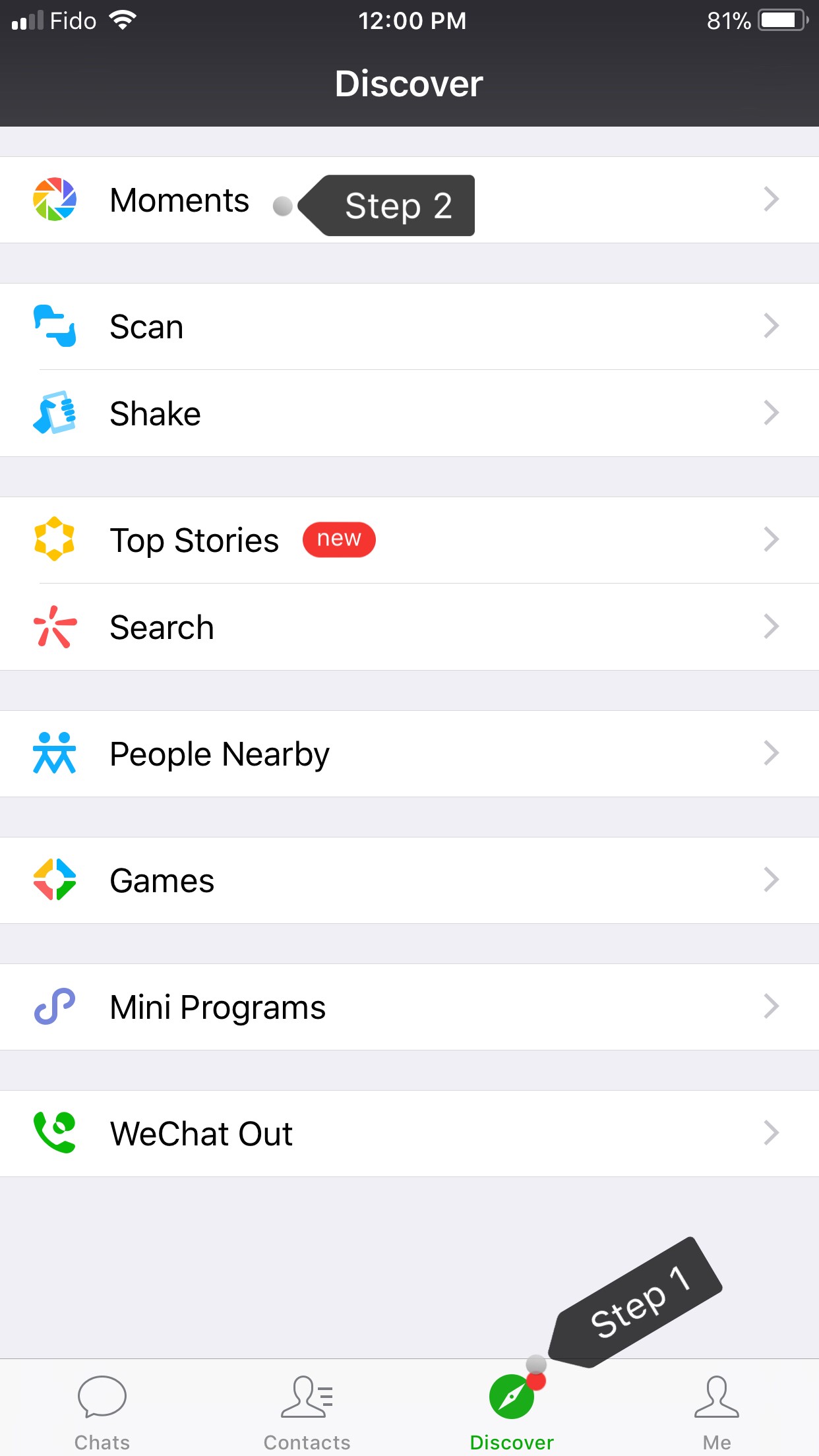819x1456 pixels.
Task: Open the Scan row
Action: click(x=409, y=326)
